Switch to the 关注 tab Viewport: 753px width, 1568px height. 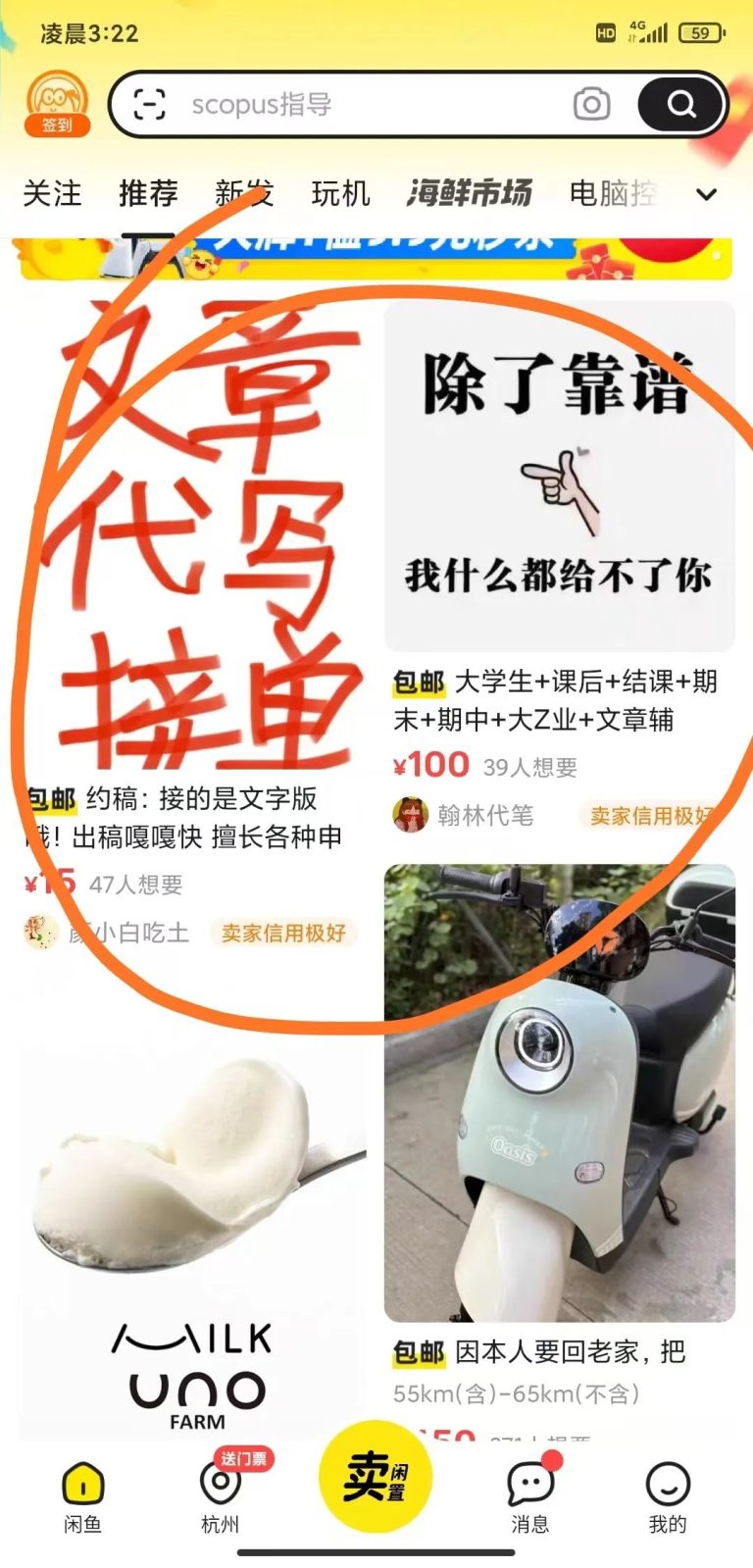coord(52,193)
